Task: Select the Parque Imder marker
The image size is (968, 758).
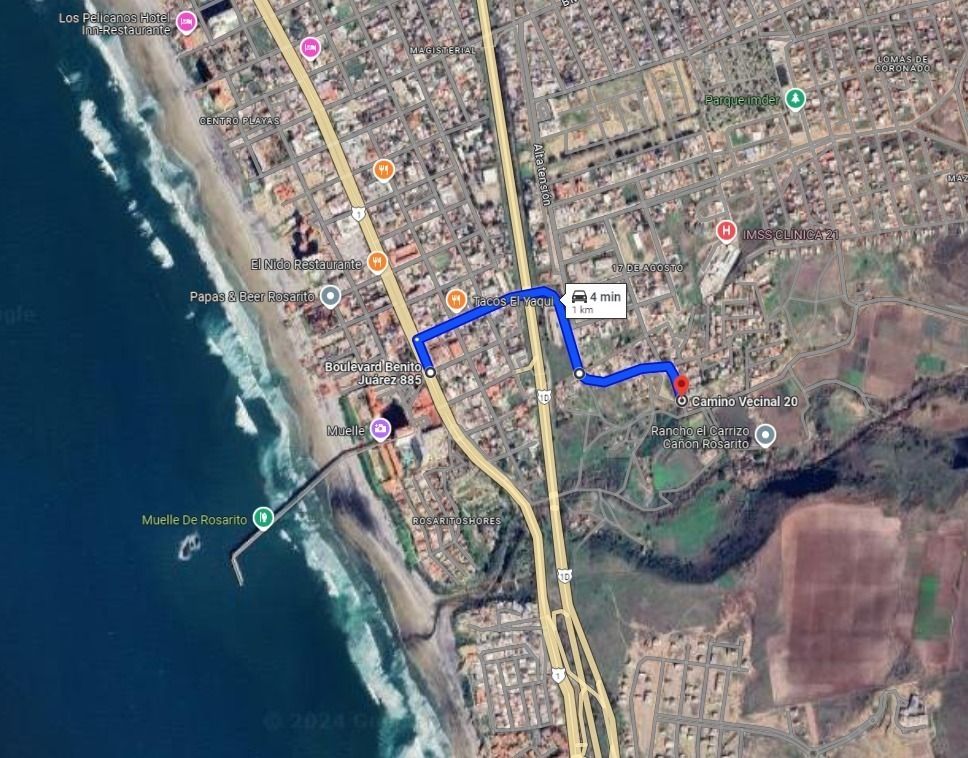Action: coord(795,98)
